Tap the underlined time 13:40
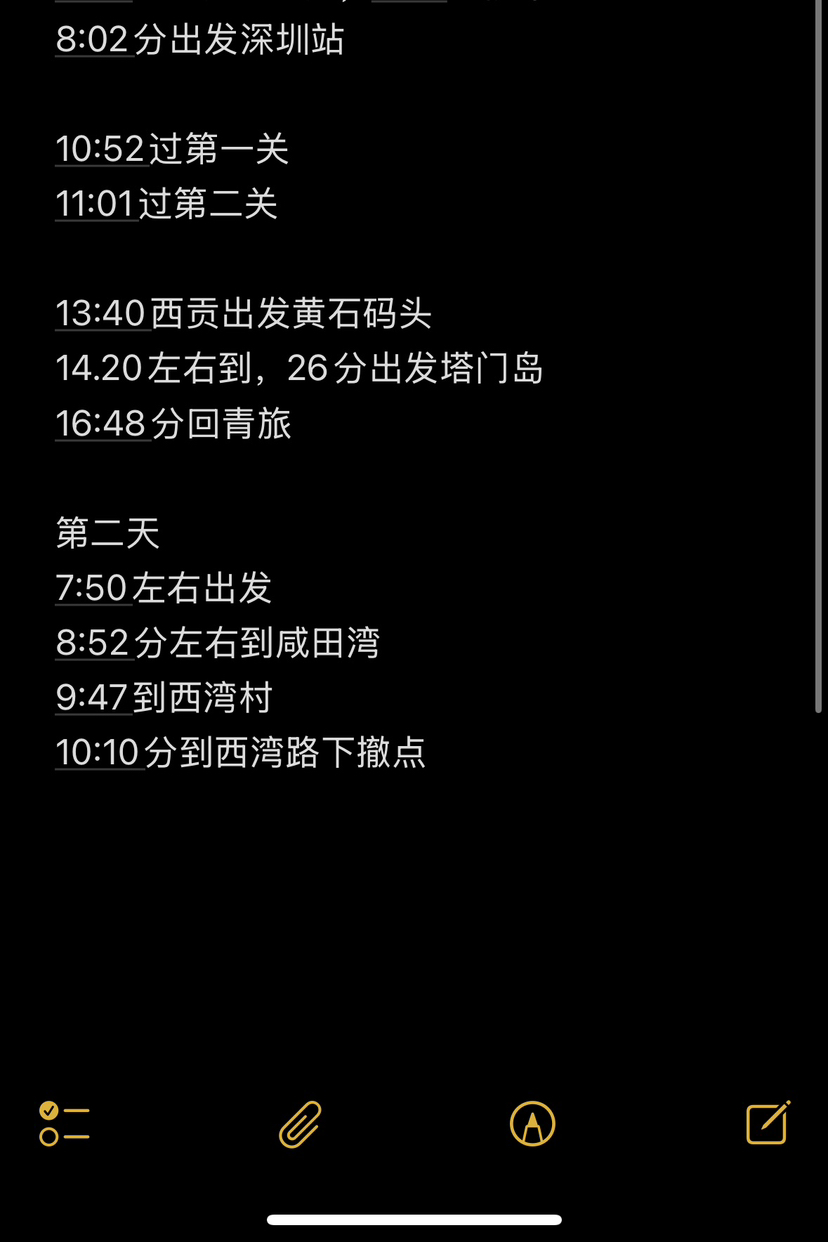 [x=102, y=314]
